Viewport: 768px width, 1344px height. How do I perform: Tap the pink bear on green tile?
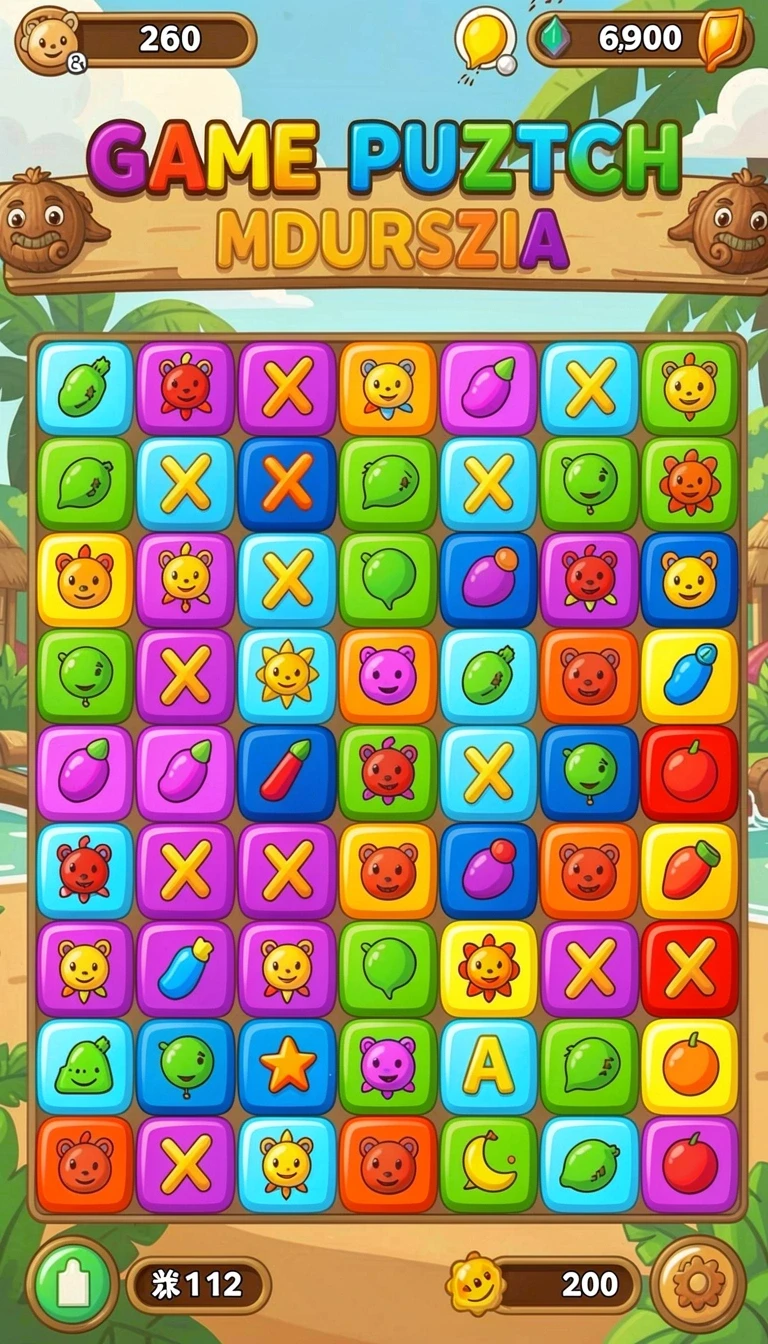point(388,1066)
